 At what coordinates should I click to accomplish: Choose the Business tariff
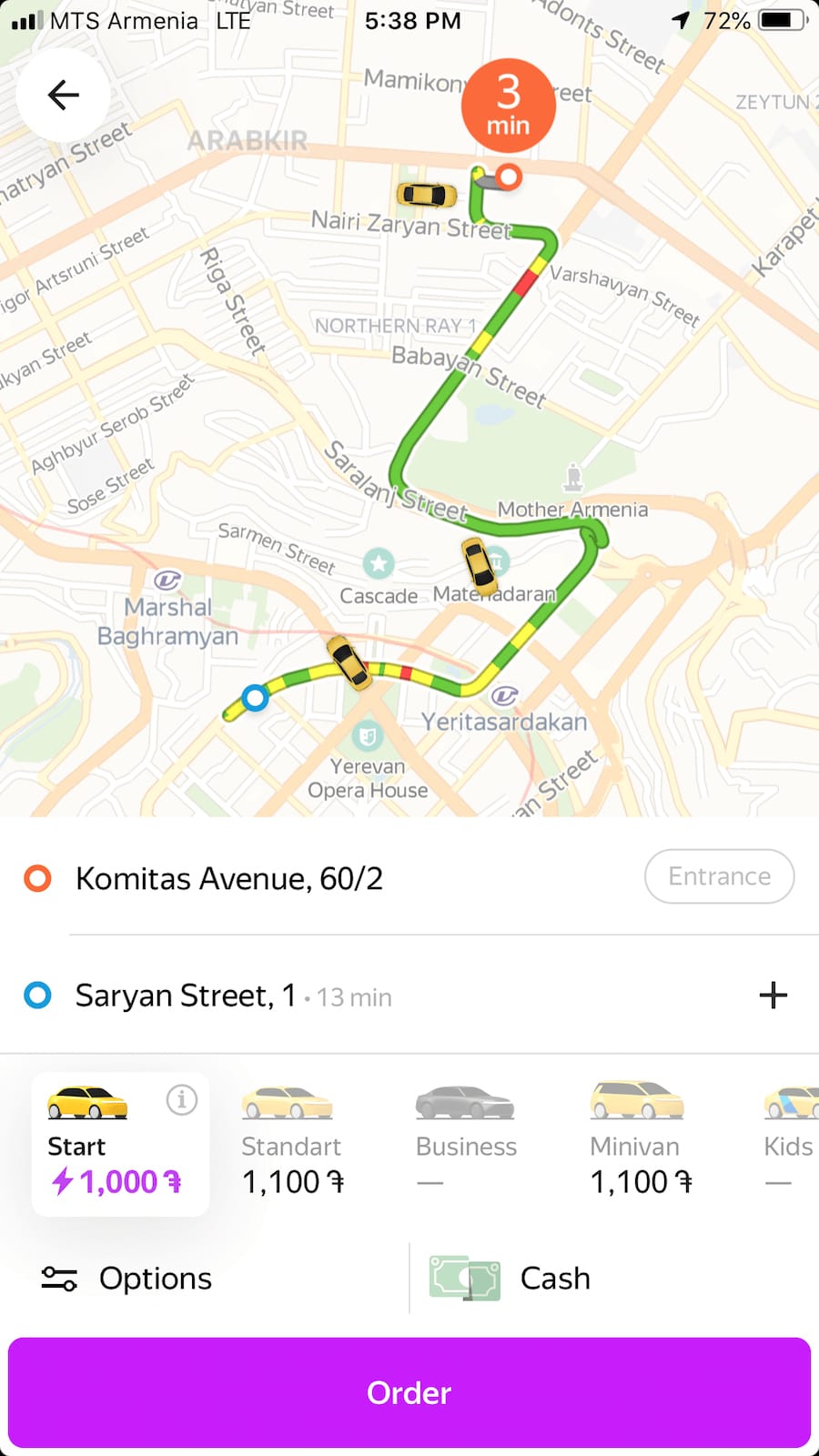pyautogui.click(x=466, y=1141)
